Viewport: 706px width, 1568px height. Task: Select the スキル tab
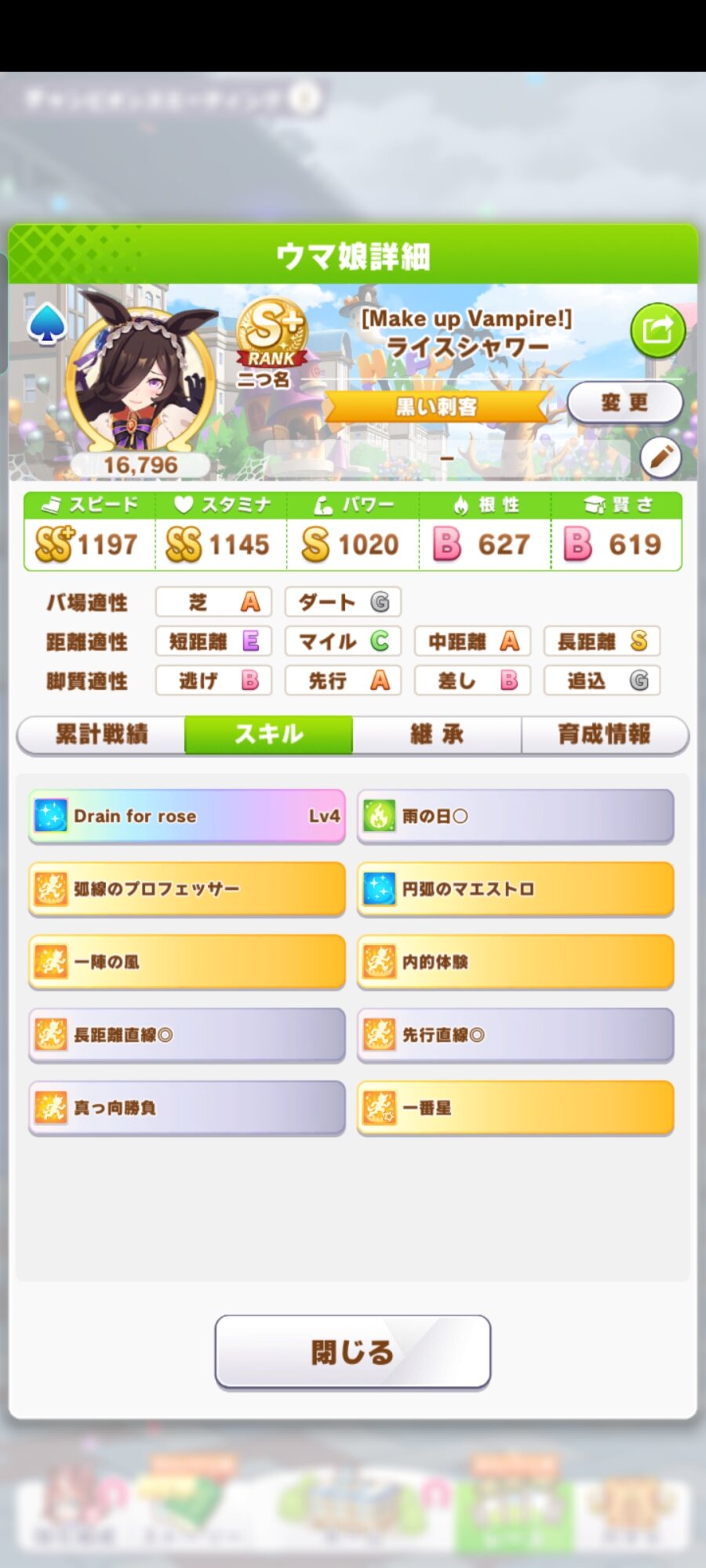pyautogui.click(x=268, y=735)
